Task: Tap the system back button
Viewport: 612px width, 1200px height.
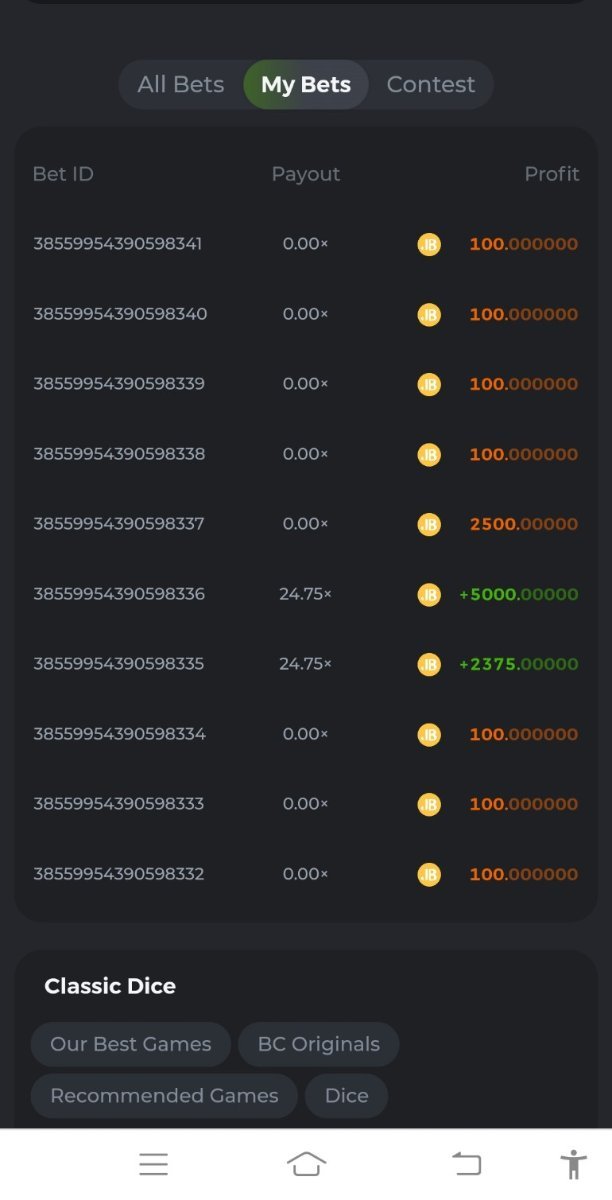Action: tap(466, 1164)
